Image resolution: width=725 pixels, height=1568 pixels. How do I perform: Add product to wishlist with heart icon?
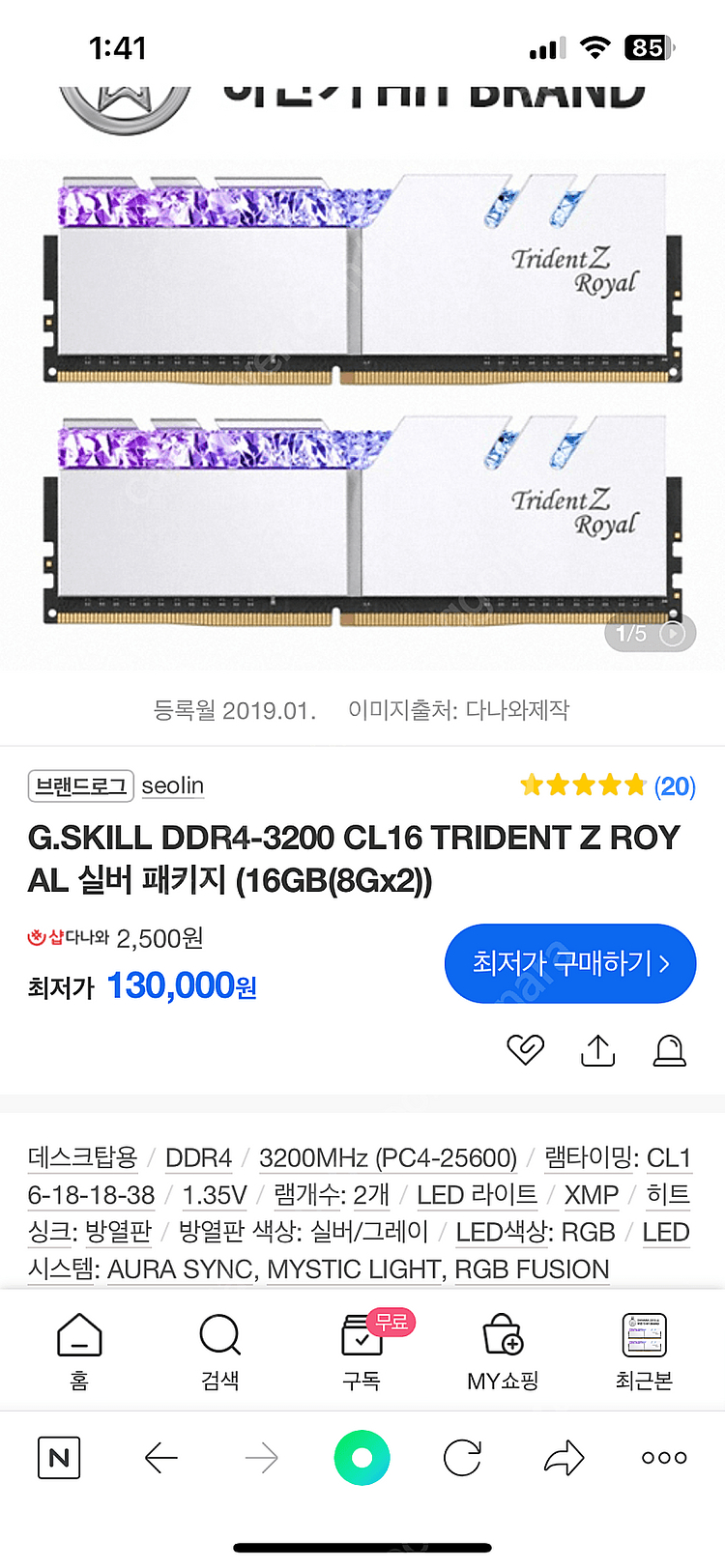tap(525, 1049)
